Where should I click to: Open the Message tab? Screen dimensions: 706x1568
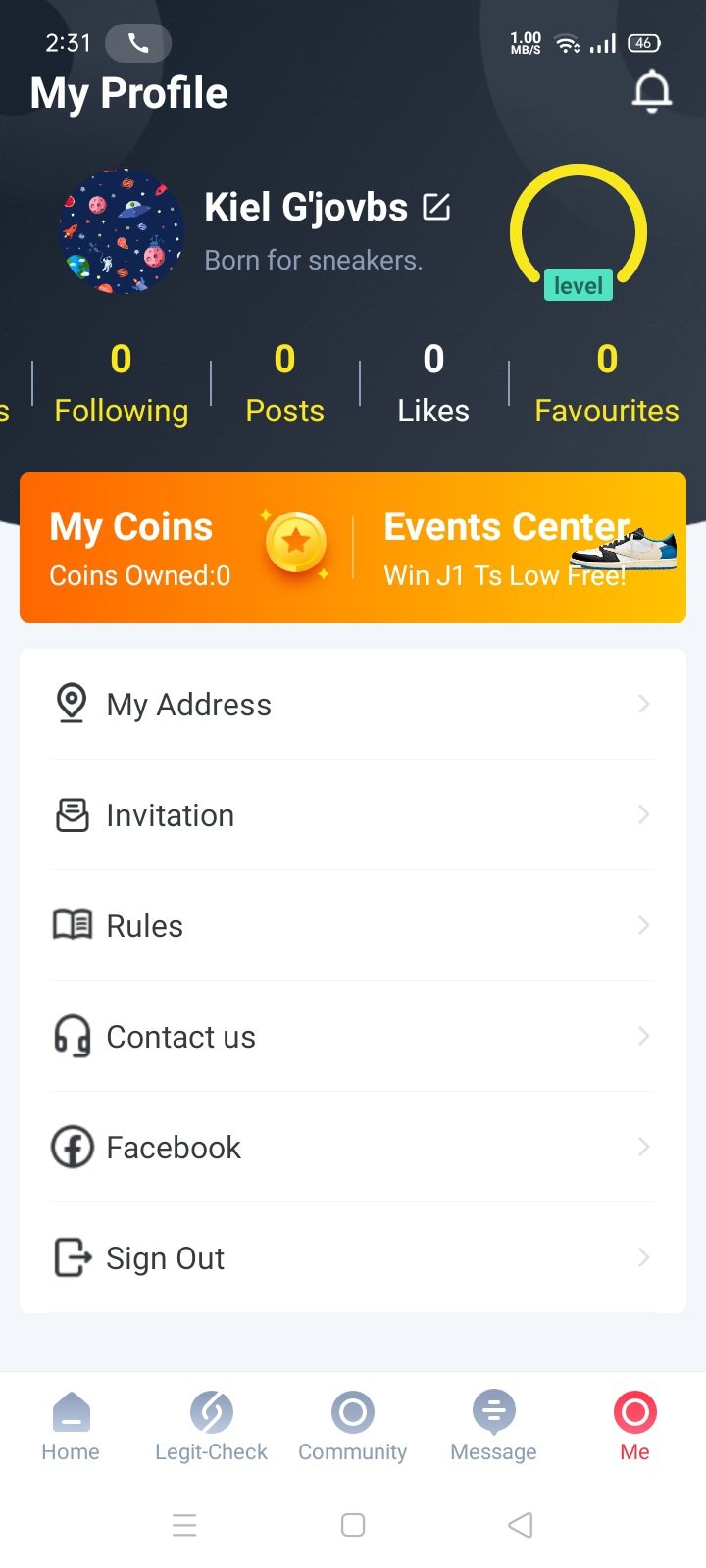coord(493,1426)
